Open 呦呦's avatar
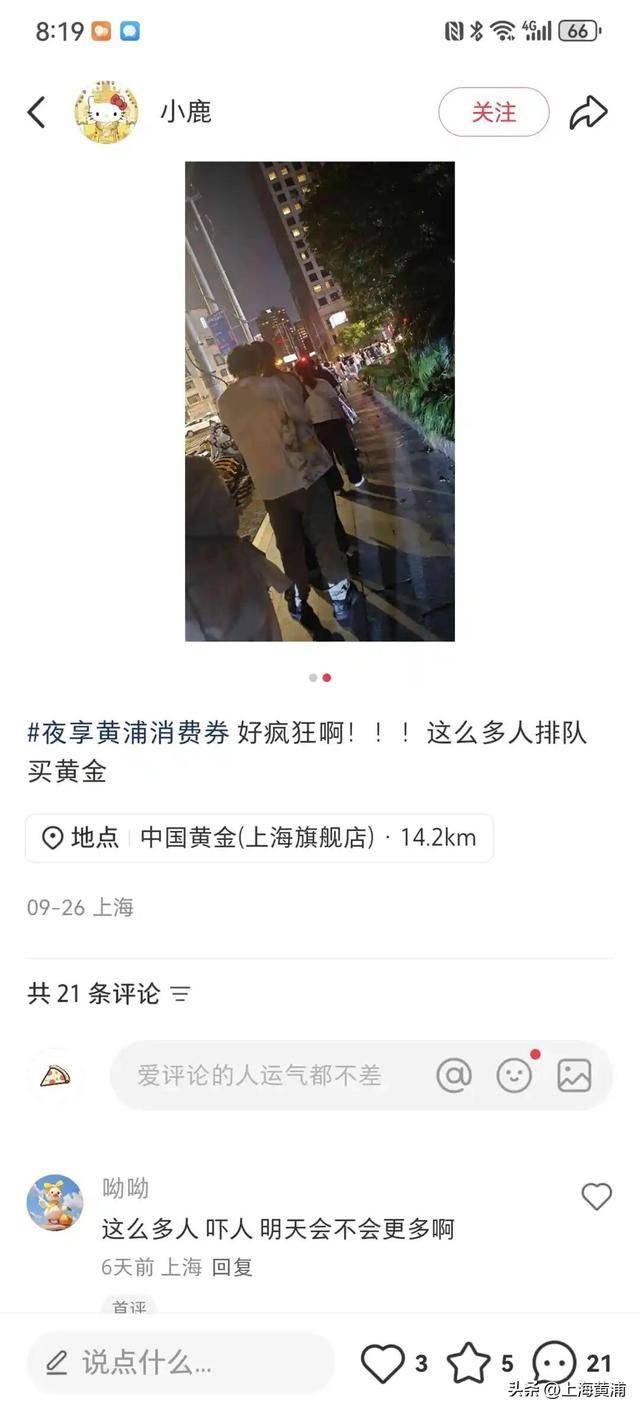Image resolution: width=640 pixels, height=1412 pixels. 55,1202
